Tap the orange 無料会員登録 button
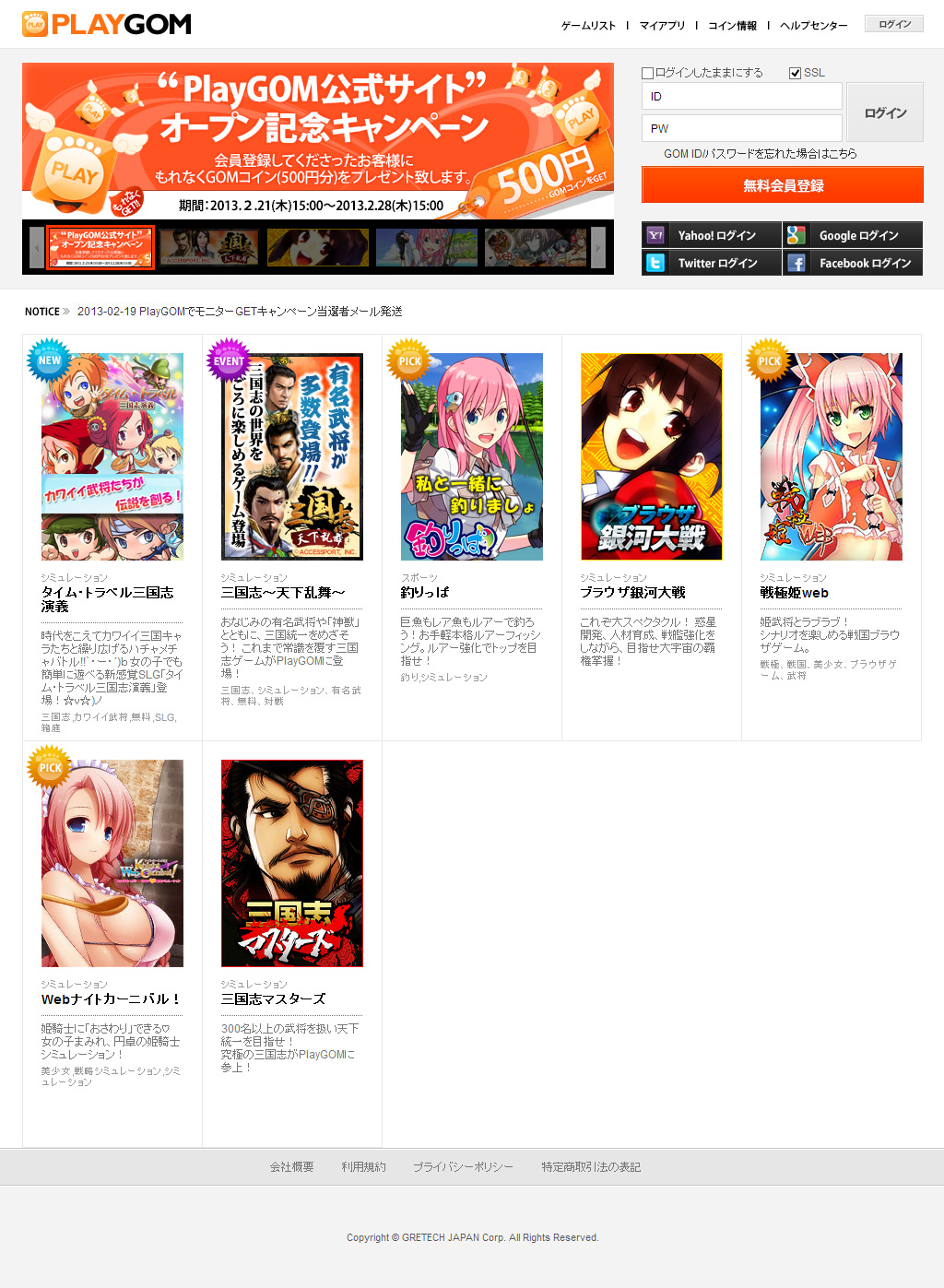 point(783,185)
